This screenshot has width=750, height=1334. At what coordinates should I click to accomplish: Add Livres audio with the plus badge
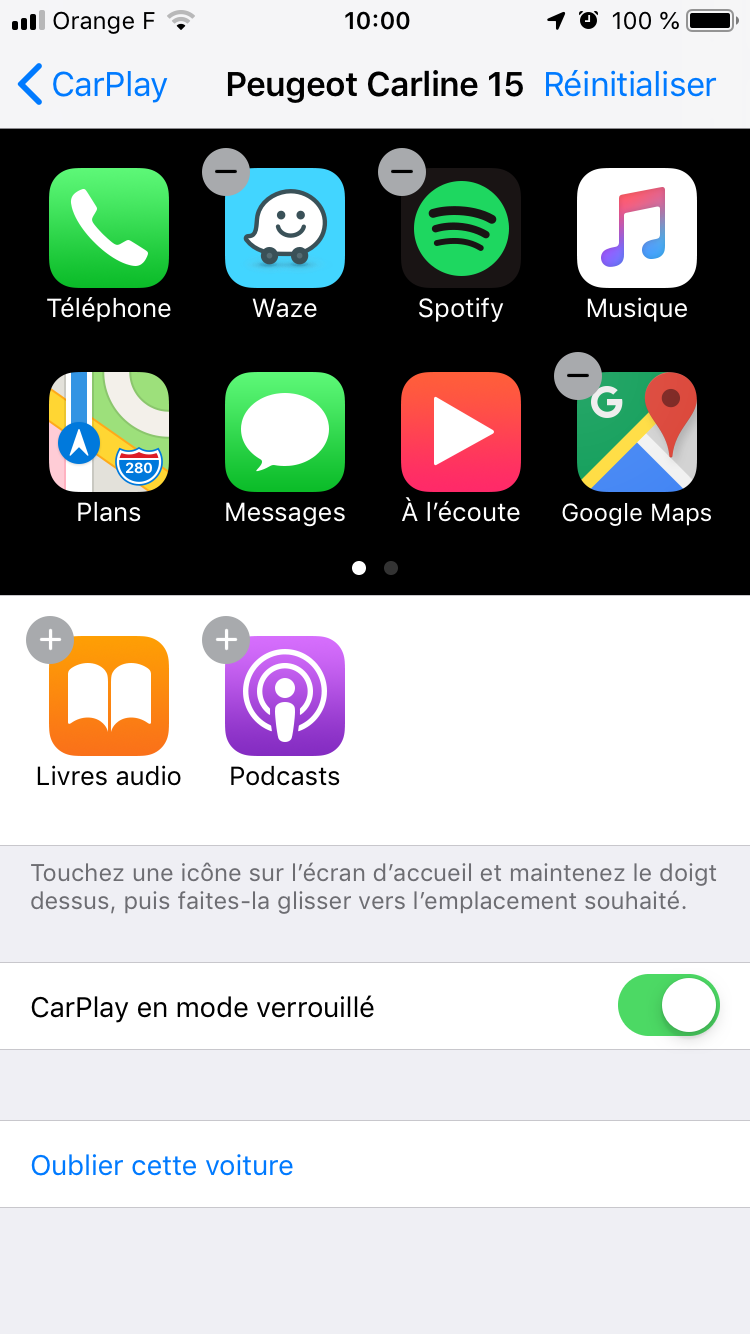(x=50, y=640)
